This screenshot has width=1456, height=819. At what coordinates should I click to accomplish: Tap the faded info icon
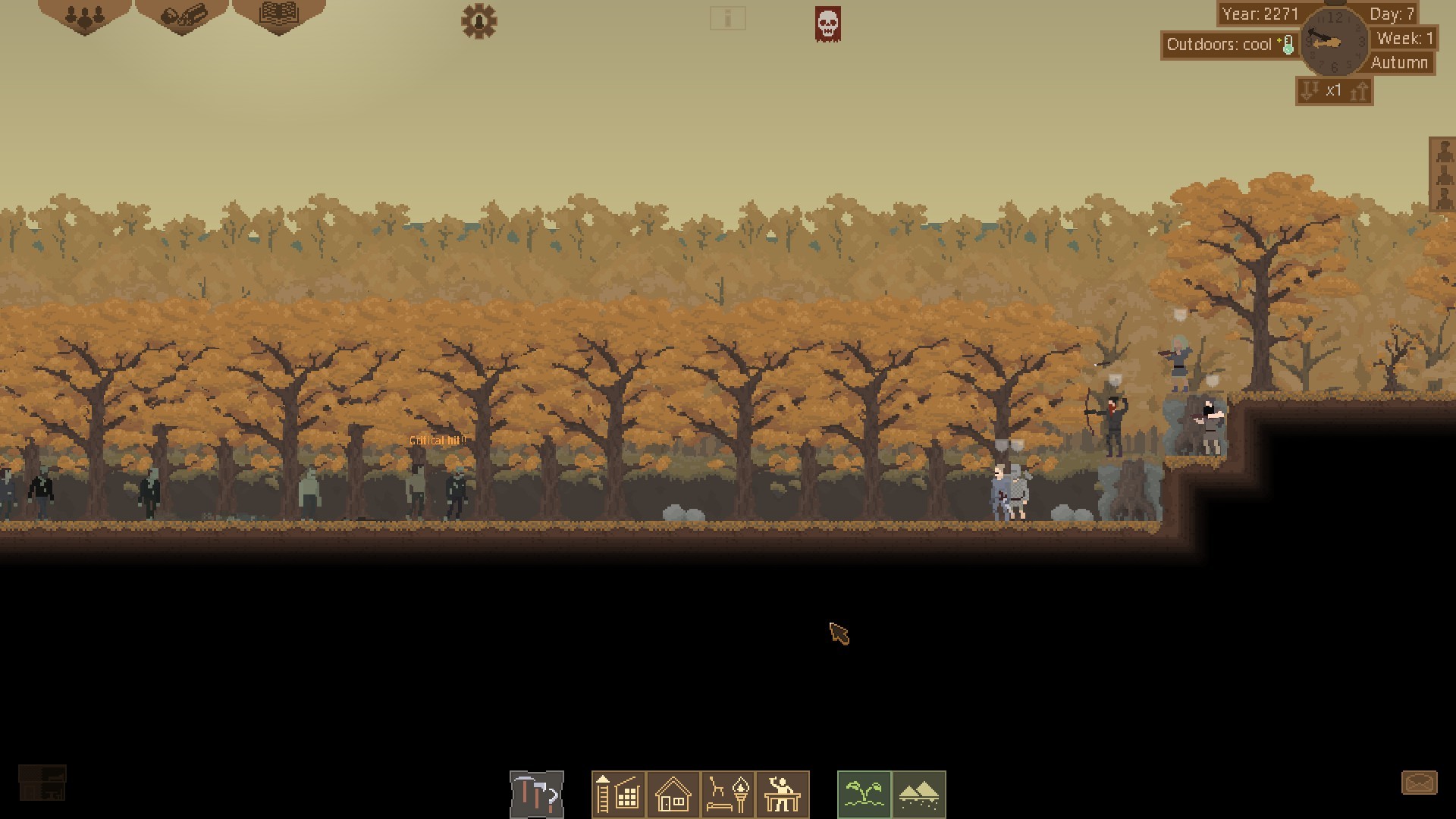coord(727,18)
